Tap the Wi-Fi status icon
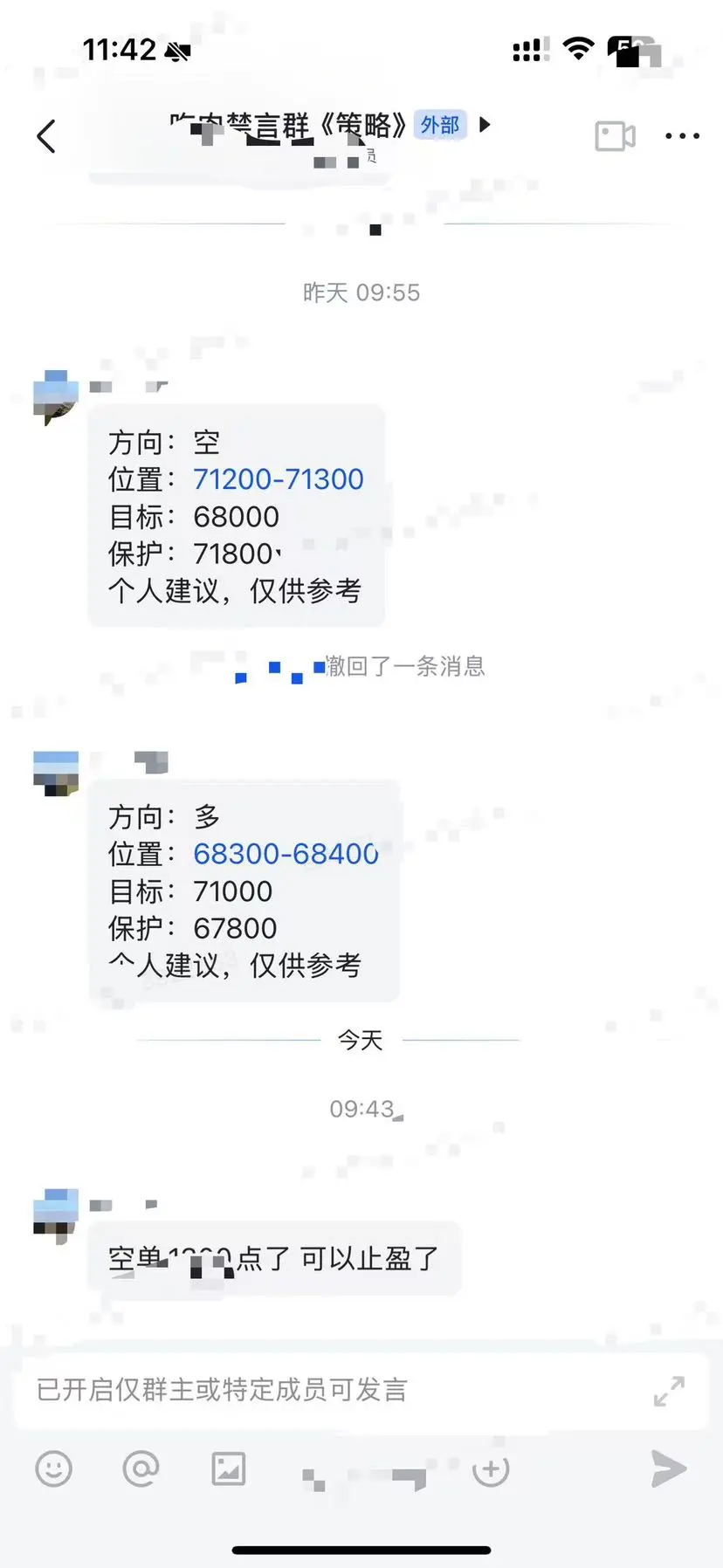723x1568 pixels. (577, 48)
